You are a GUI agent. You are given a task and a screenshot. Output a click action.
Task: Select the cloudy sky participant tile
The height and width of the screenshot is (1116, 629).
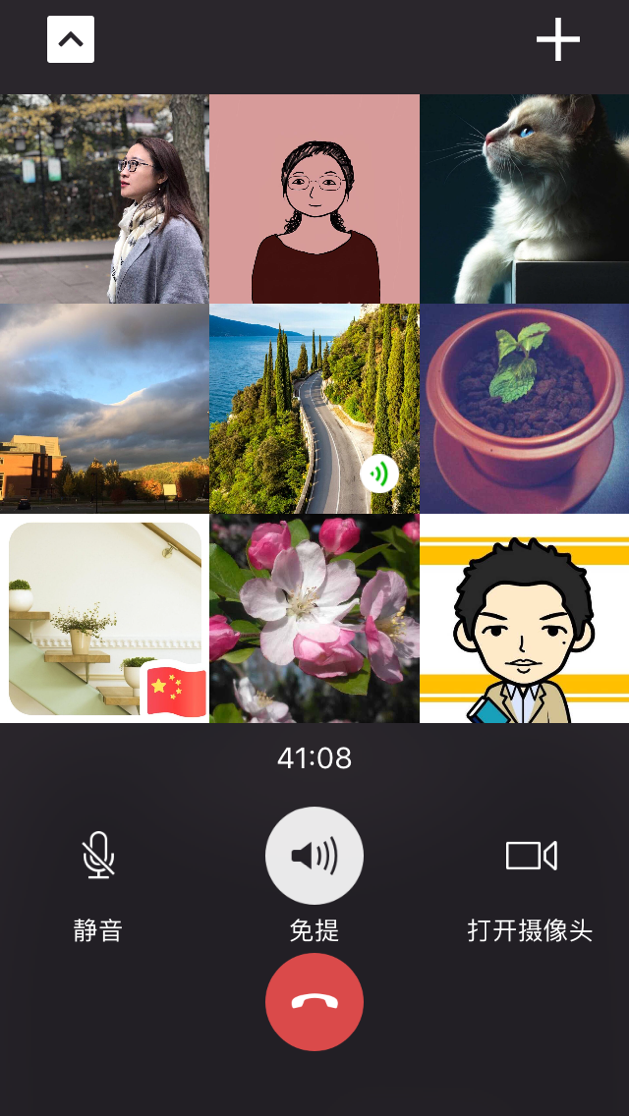(104, 408)
